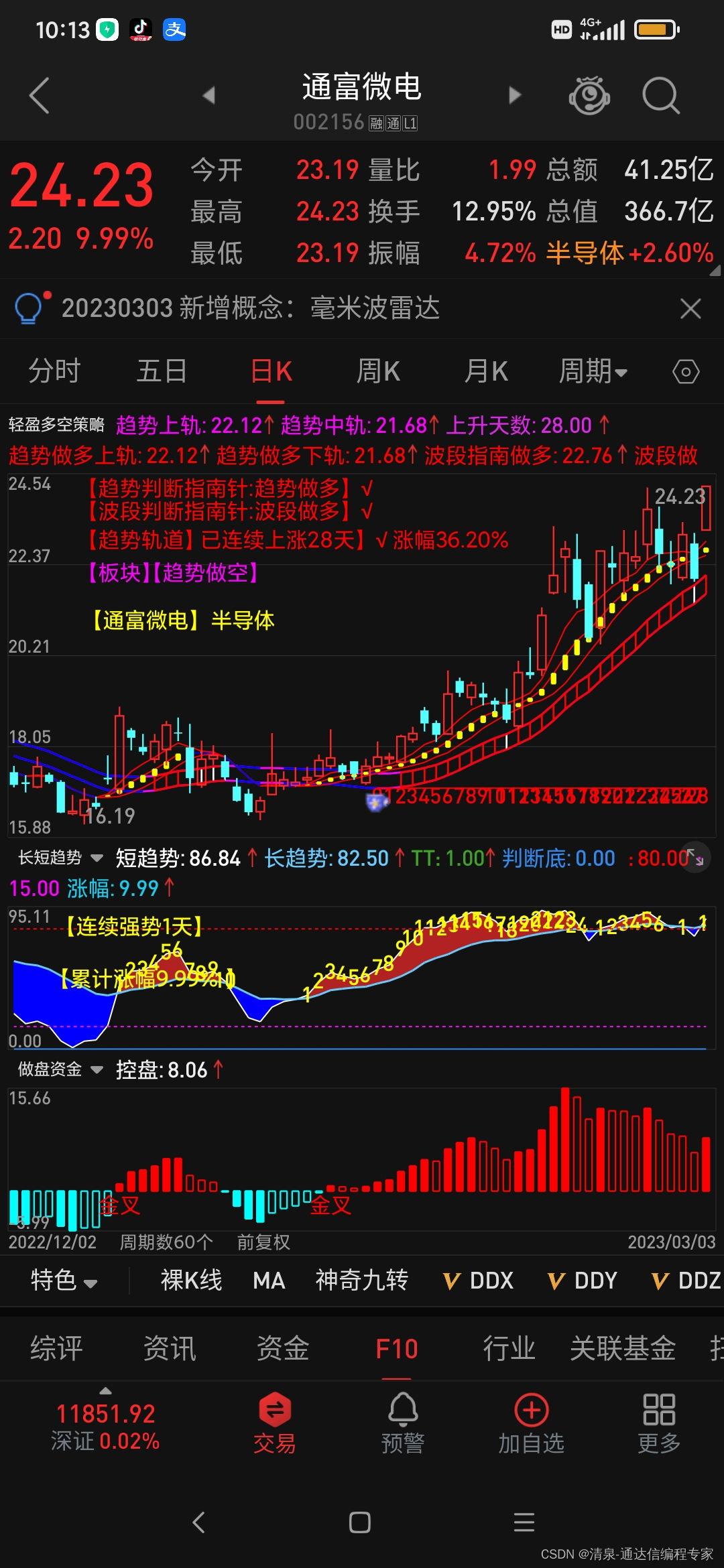The height and width of the screenshot is (1568, 724).
Task: Open the F10 info tab
Action: point(396,1348)
